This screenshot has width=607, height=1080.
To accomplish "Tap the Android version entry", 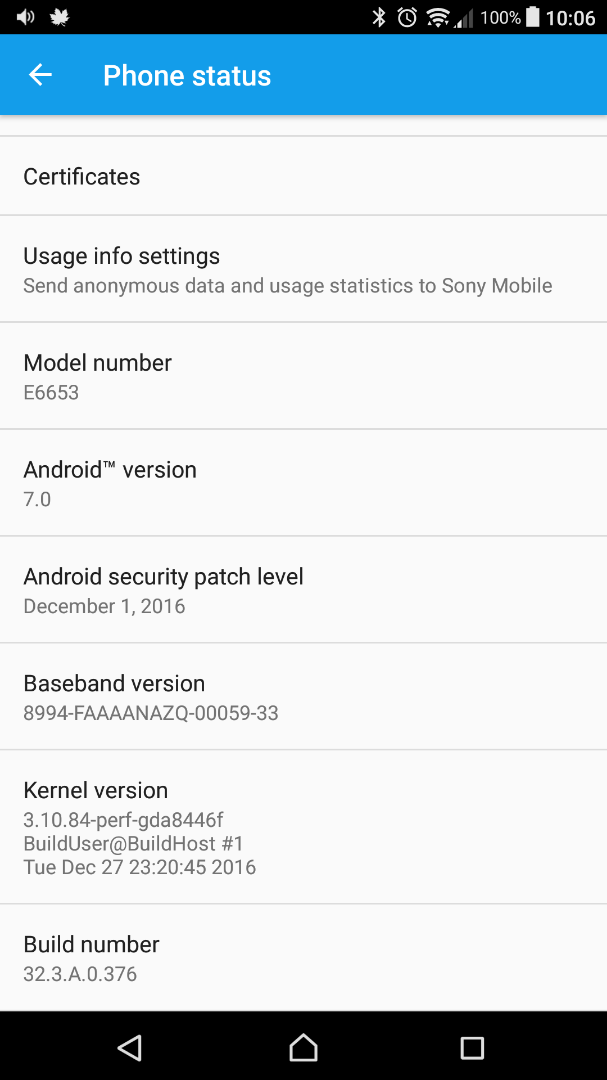I will tap(303, 482).
